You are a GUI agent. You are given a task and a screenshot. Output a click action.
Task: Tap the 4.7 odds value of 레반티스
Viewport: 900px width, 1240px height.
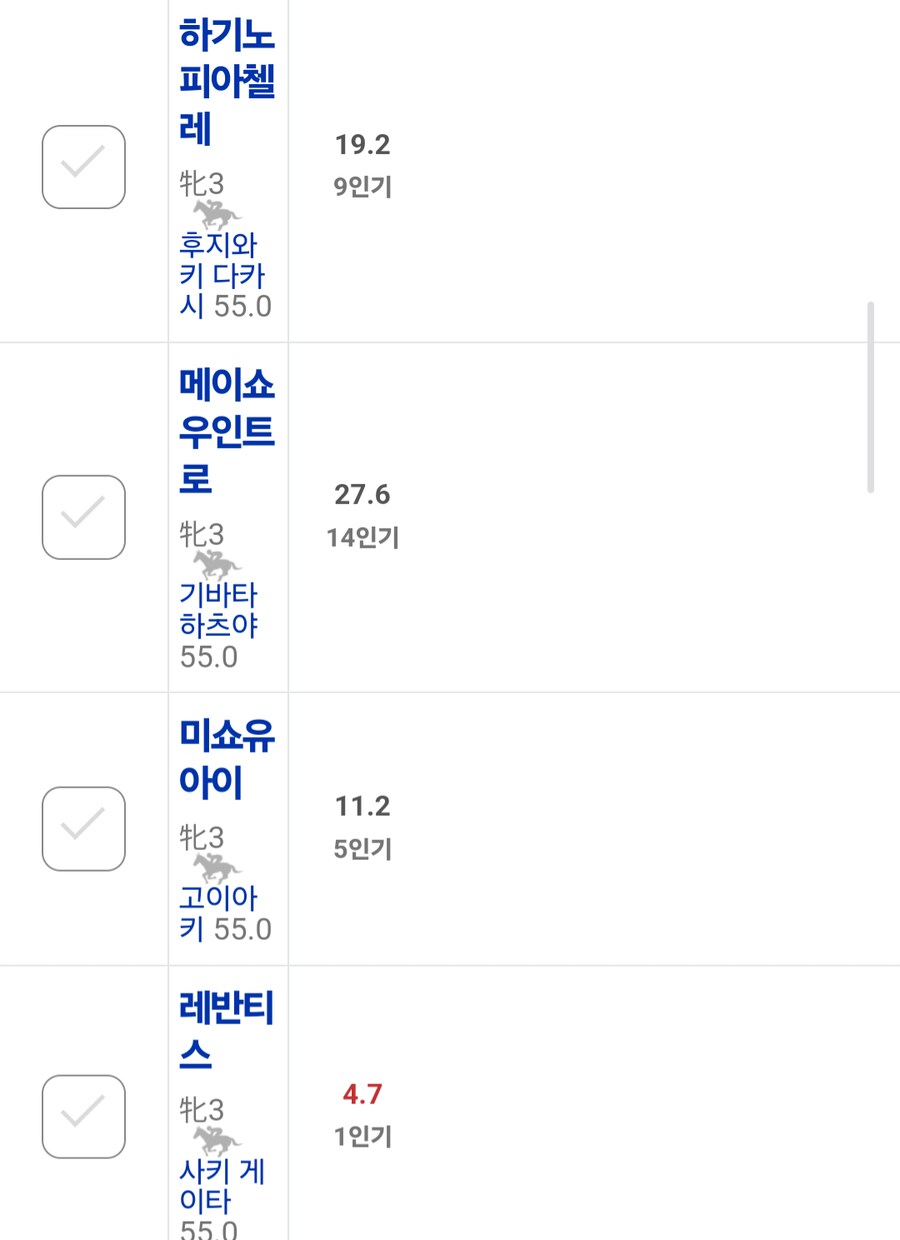click(x=362, y=1094)
